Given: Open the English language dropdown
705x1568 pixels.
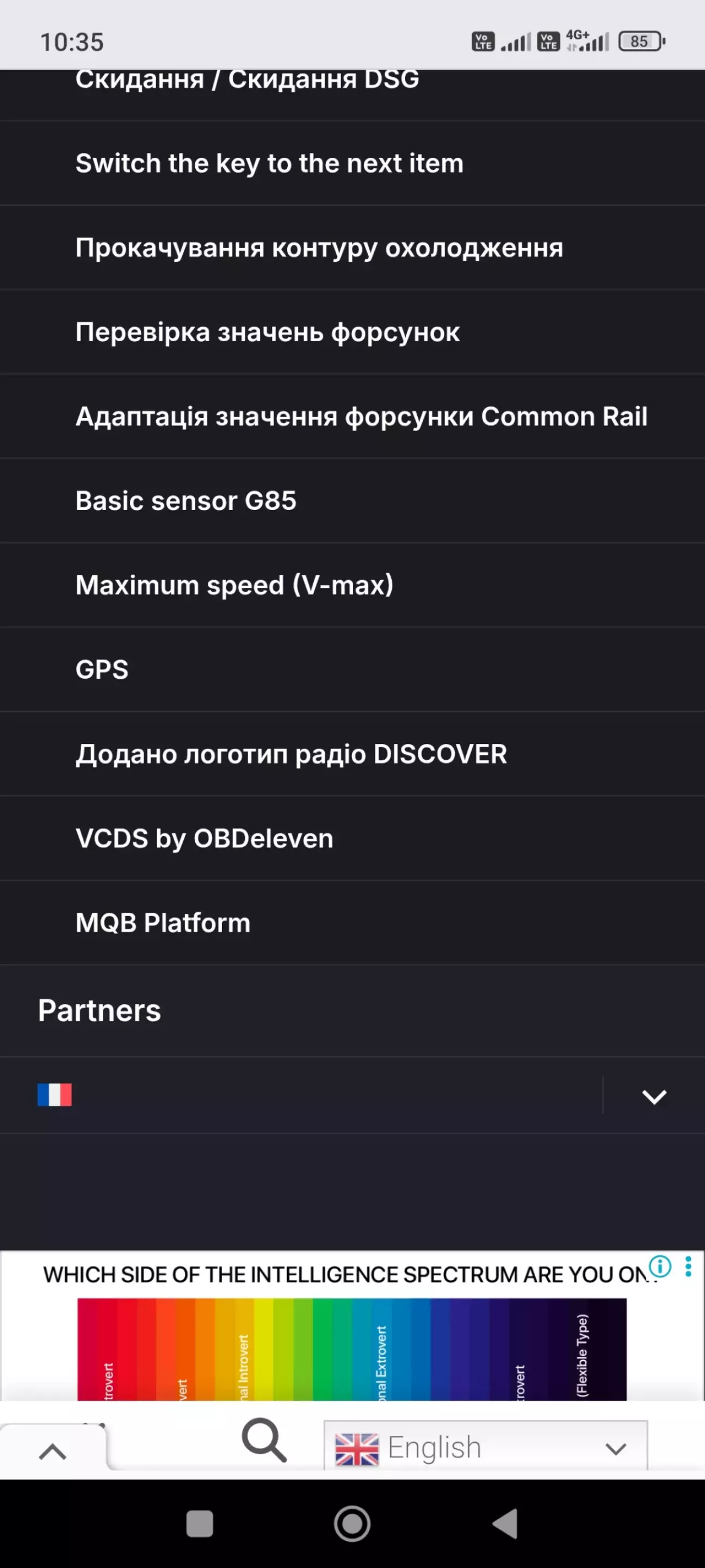Looking at the screenshot, I should pyautogui.click(x=485, y=1448).
